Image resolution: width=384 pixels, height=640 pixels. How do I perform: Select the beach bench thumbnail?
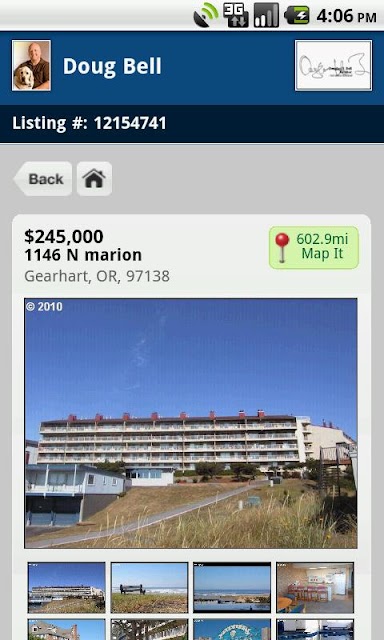tap(149, 588)
